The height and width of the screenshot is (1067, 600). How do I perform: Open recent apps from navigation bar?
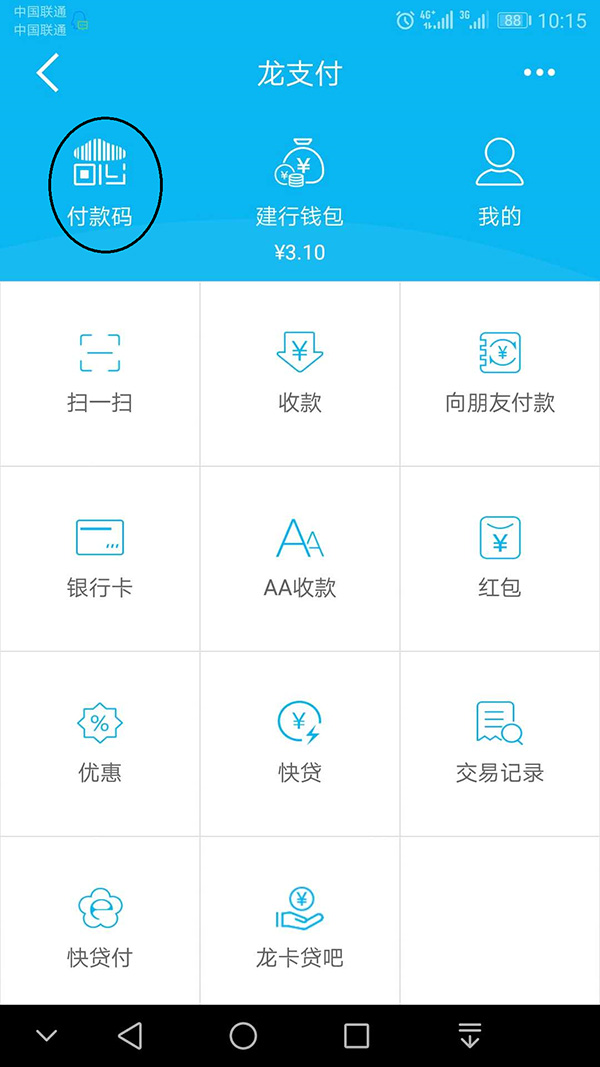click(x=356, y=1036)
